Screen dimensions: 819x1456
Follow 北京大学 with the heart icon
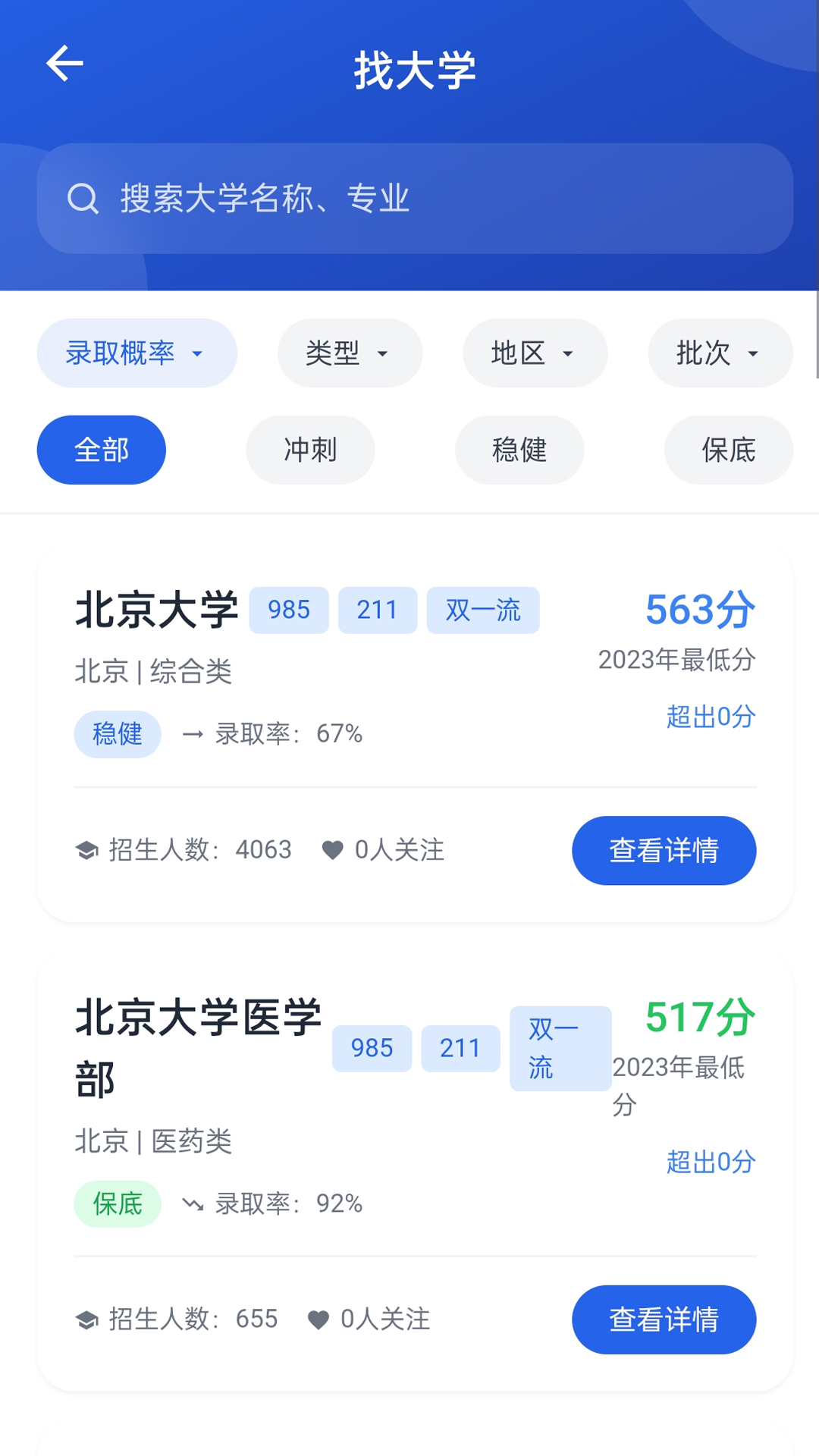tap(332, 850)
